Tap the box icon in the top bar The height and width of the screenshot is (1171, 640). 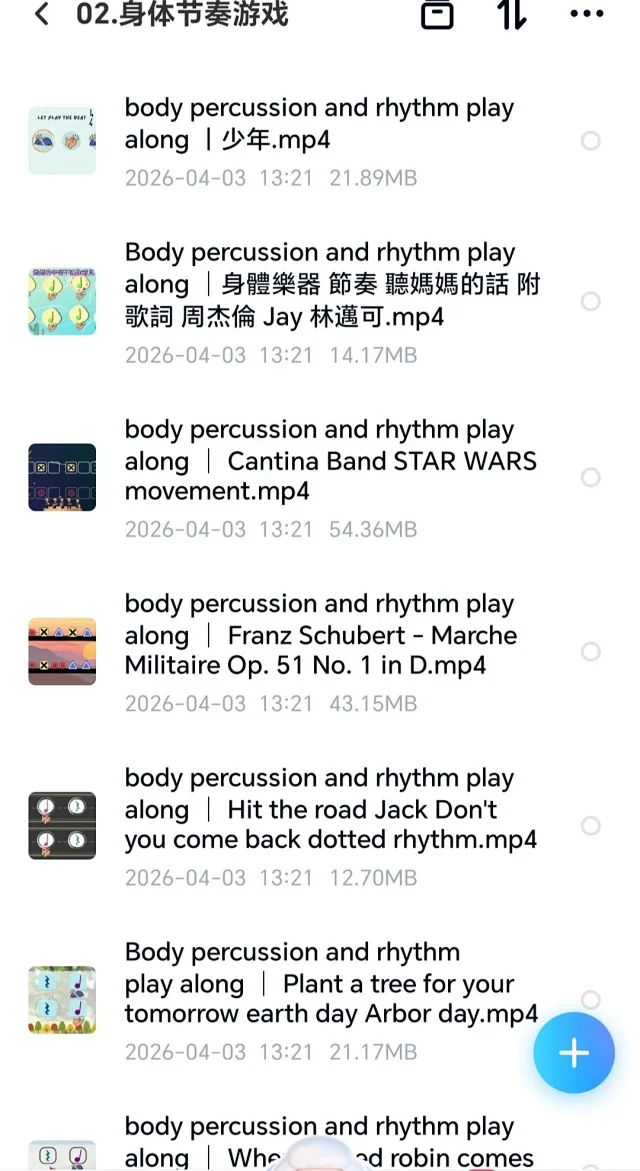pyautogui.click(x=437, y=14)
